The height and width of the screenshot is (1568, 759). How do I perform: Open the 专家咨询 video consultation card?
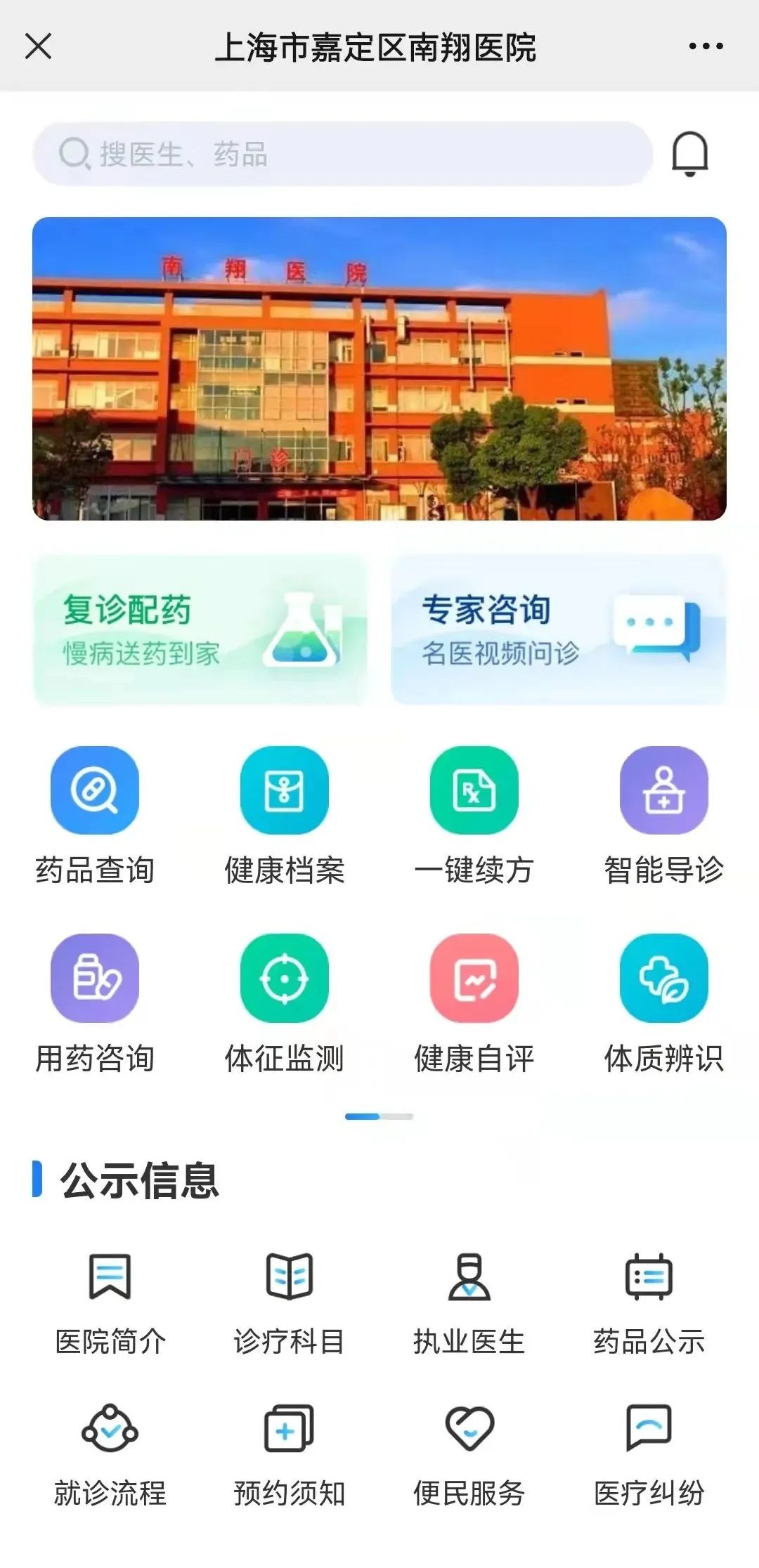click(558, 629)
